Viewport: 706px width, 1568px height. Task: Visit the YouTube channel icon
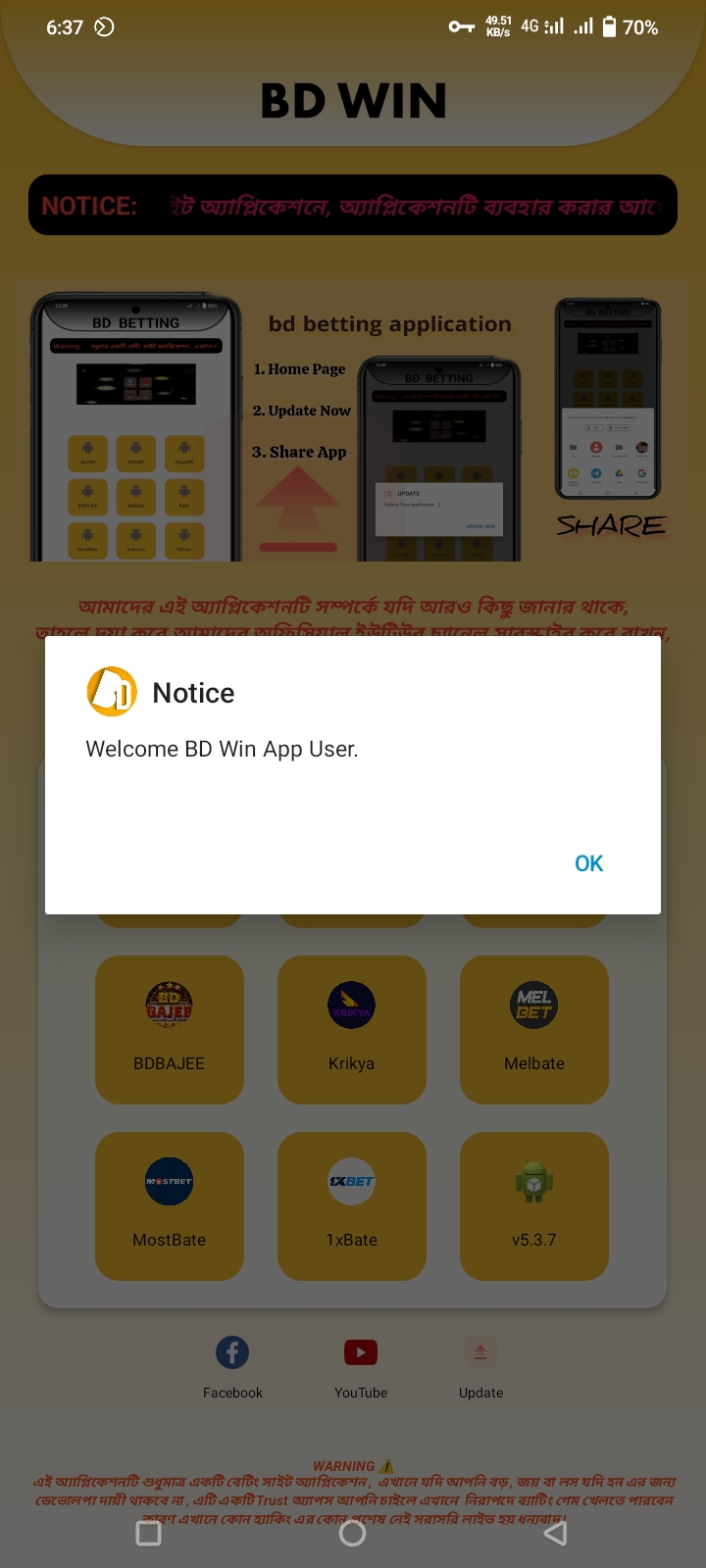361,1353
